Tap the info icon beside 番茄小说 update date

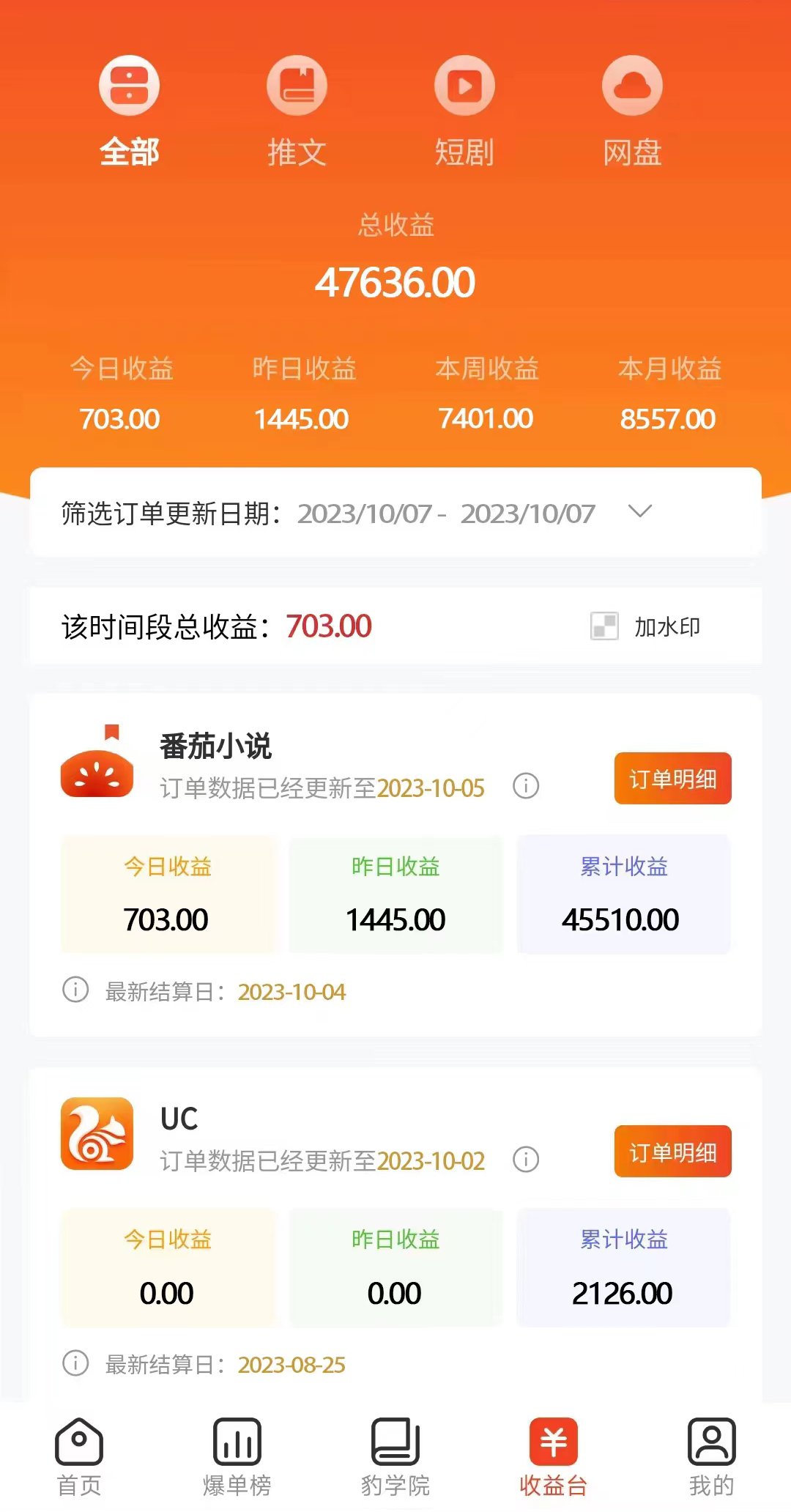tap(526, 787)
